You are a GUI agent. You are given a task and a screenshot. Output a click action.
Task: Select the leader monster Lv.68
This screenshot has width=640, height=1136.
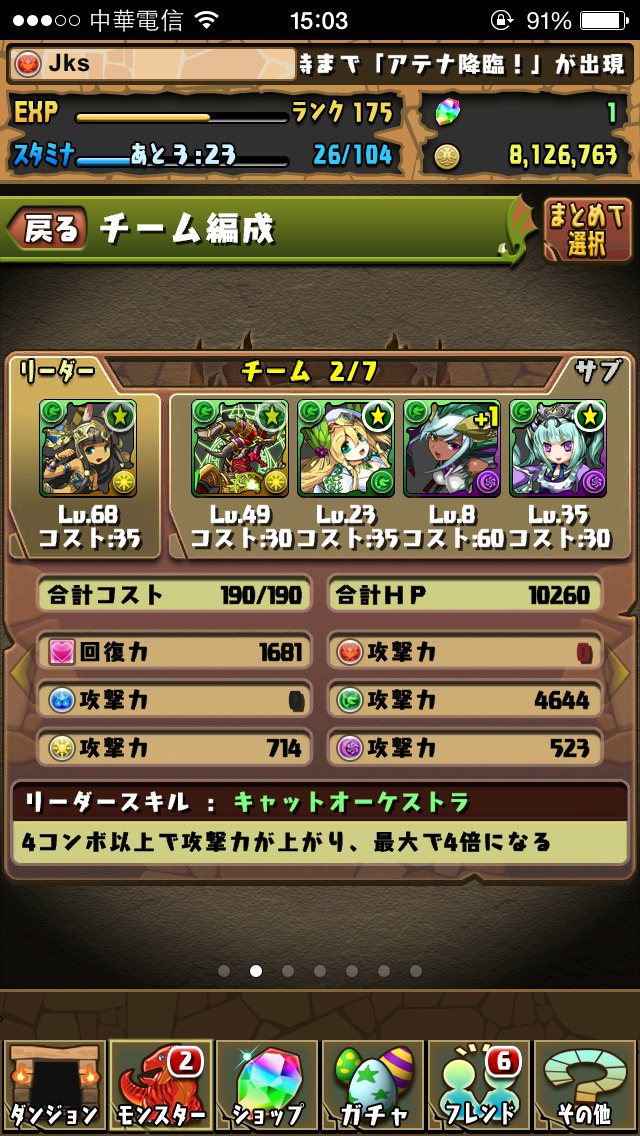pyautogui.click(x=88, y=447)
